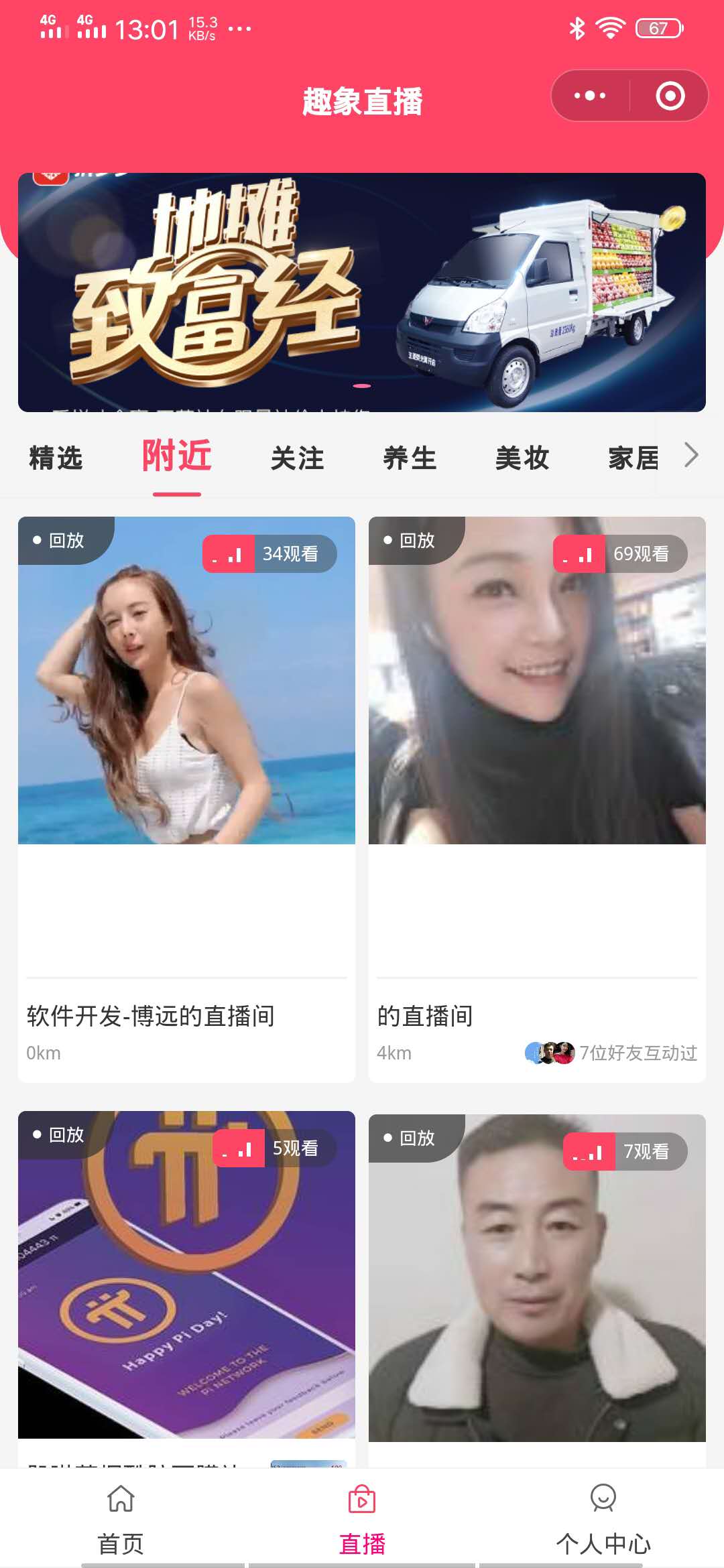Image resolution: width=724 pixels, height=1568 pixels.
Task: Open the replay with 69观看
Action: pyautogui.click(x=537, y=737)
